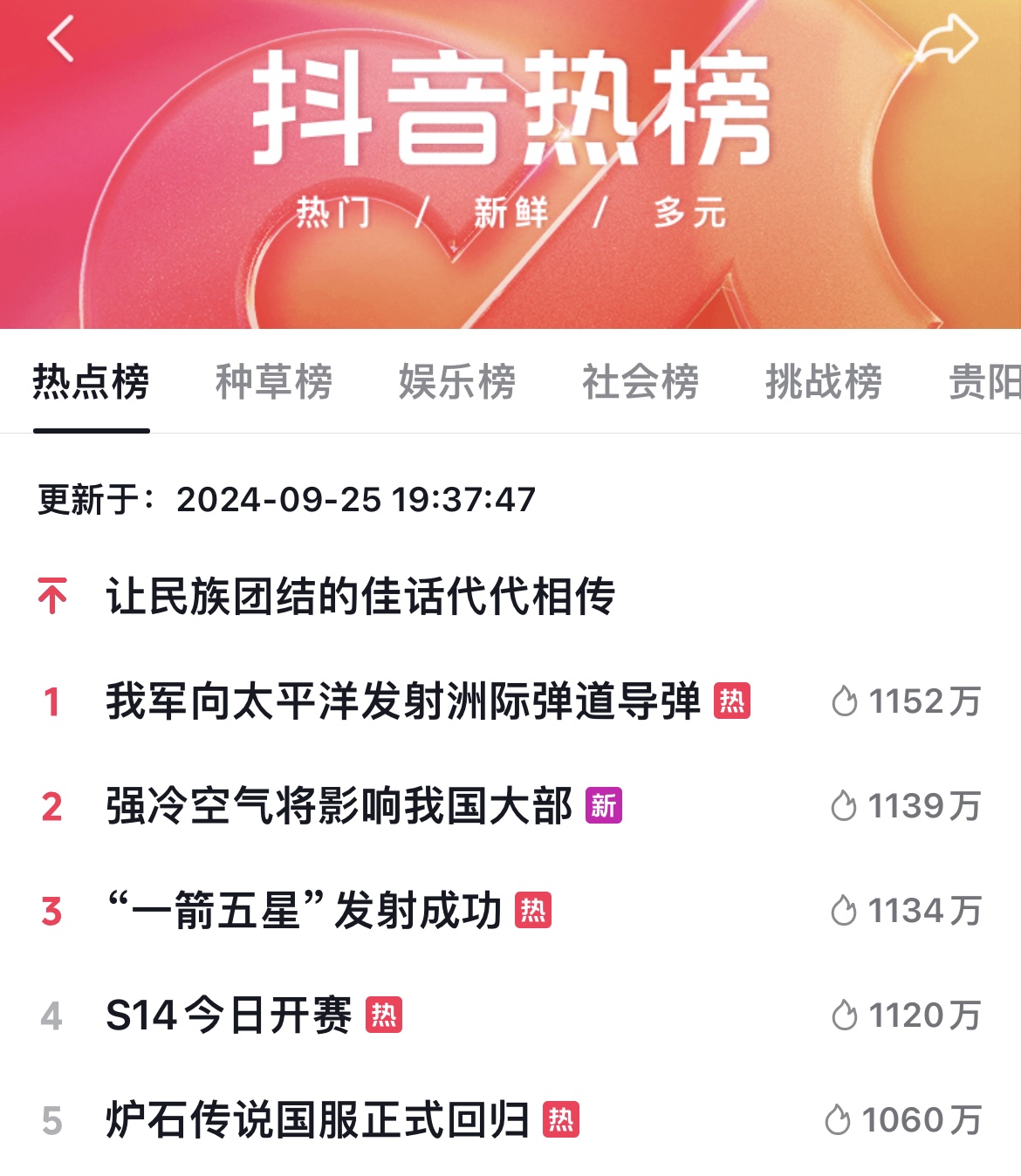Open the 社会榜 tab

641,382
